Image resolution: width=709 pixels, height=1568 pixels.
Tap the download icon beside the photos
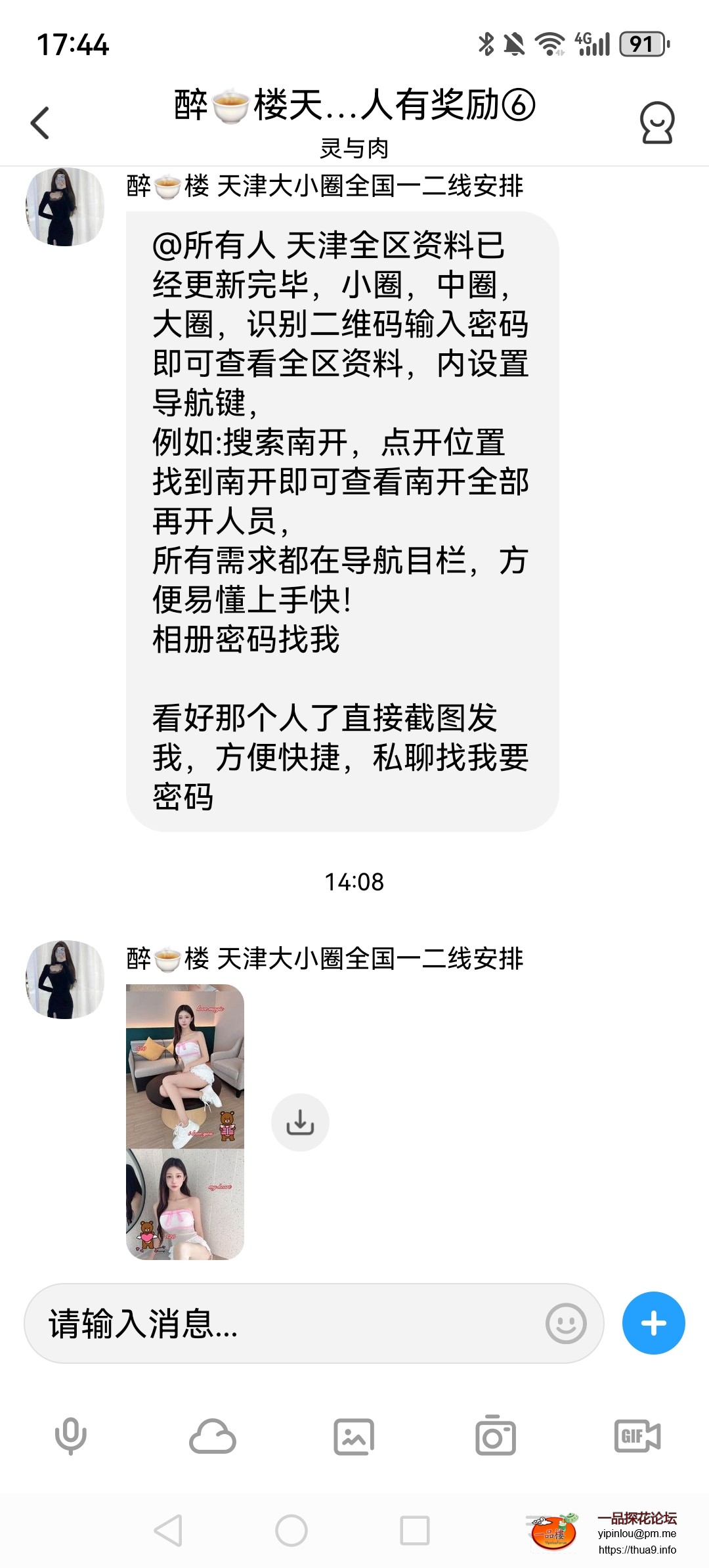tap(300, 1122)
